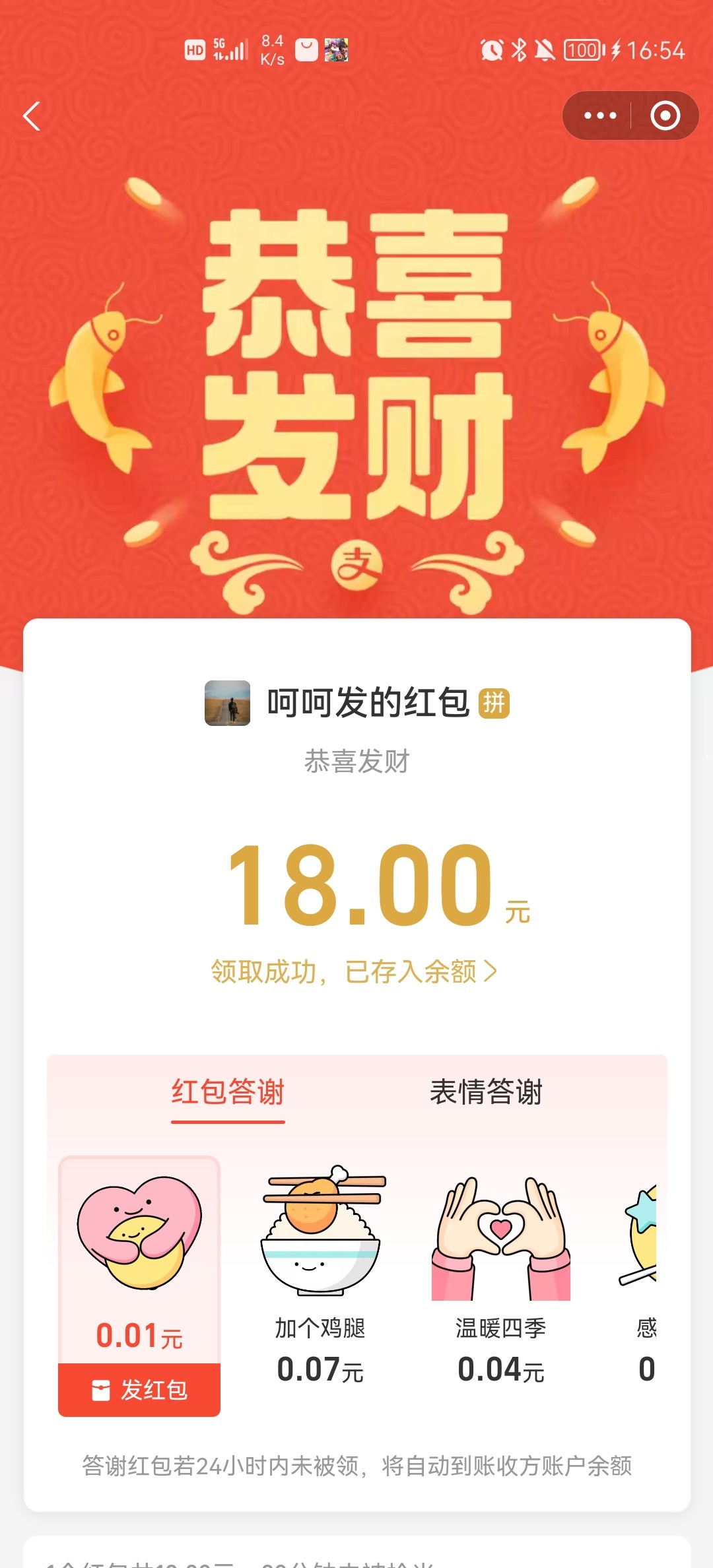Switch to the 表情答谢 tab
Image resolution: width=713 pixels, height=1568 pixels.
[486, 1092]
